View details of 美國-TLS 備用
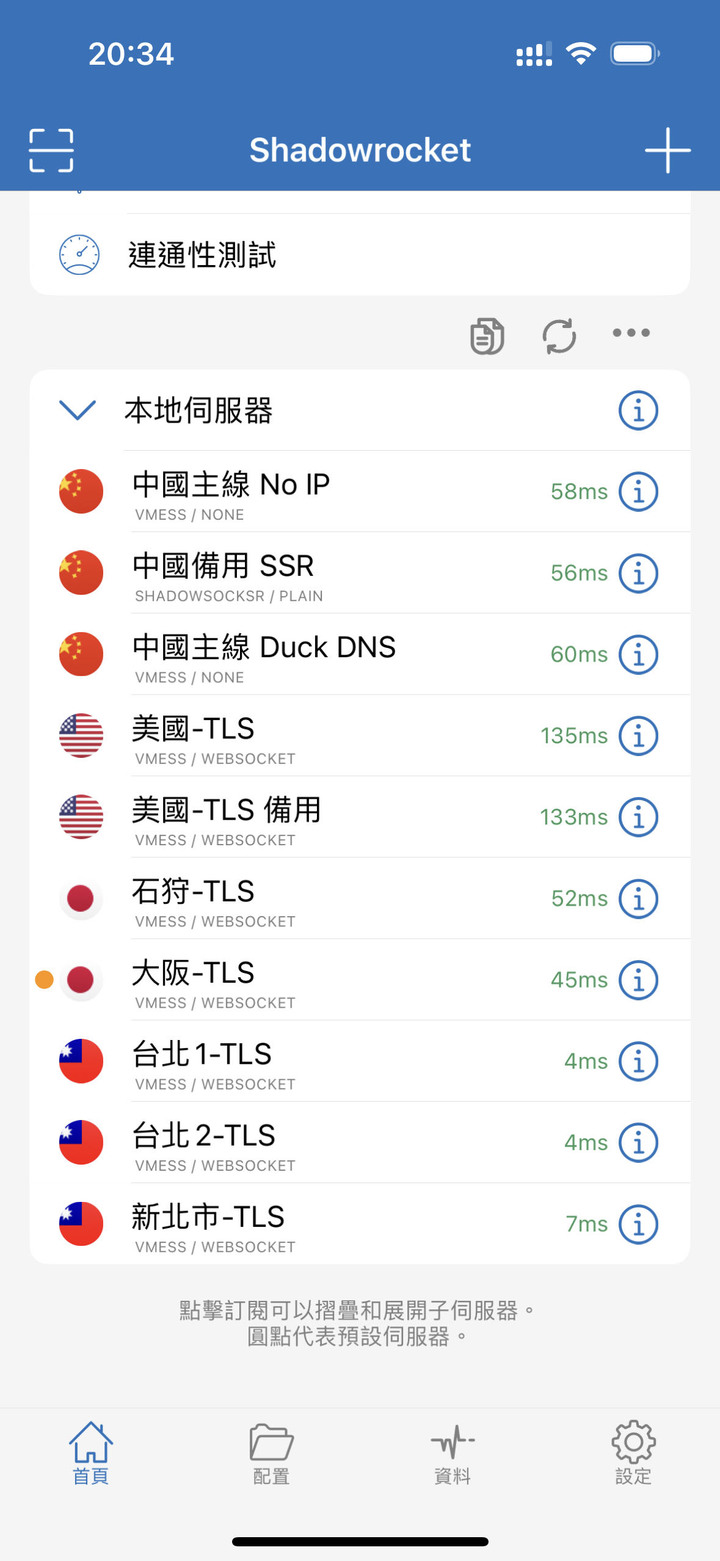The height and width of the screenshot is (1561, 720). pos(638,817)
